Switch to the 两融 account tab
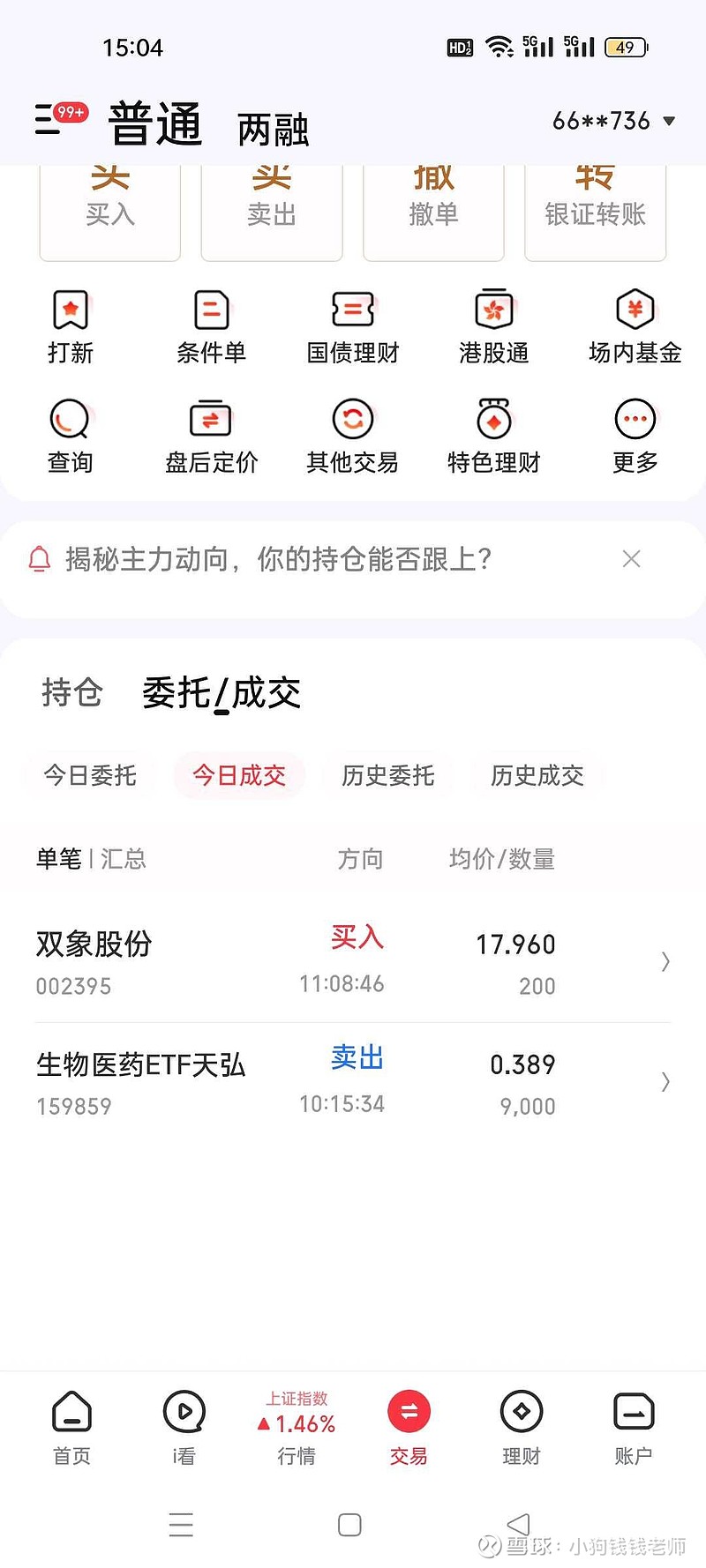 click(273, 130)
